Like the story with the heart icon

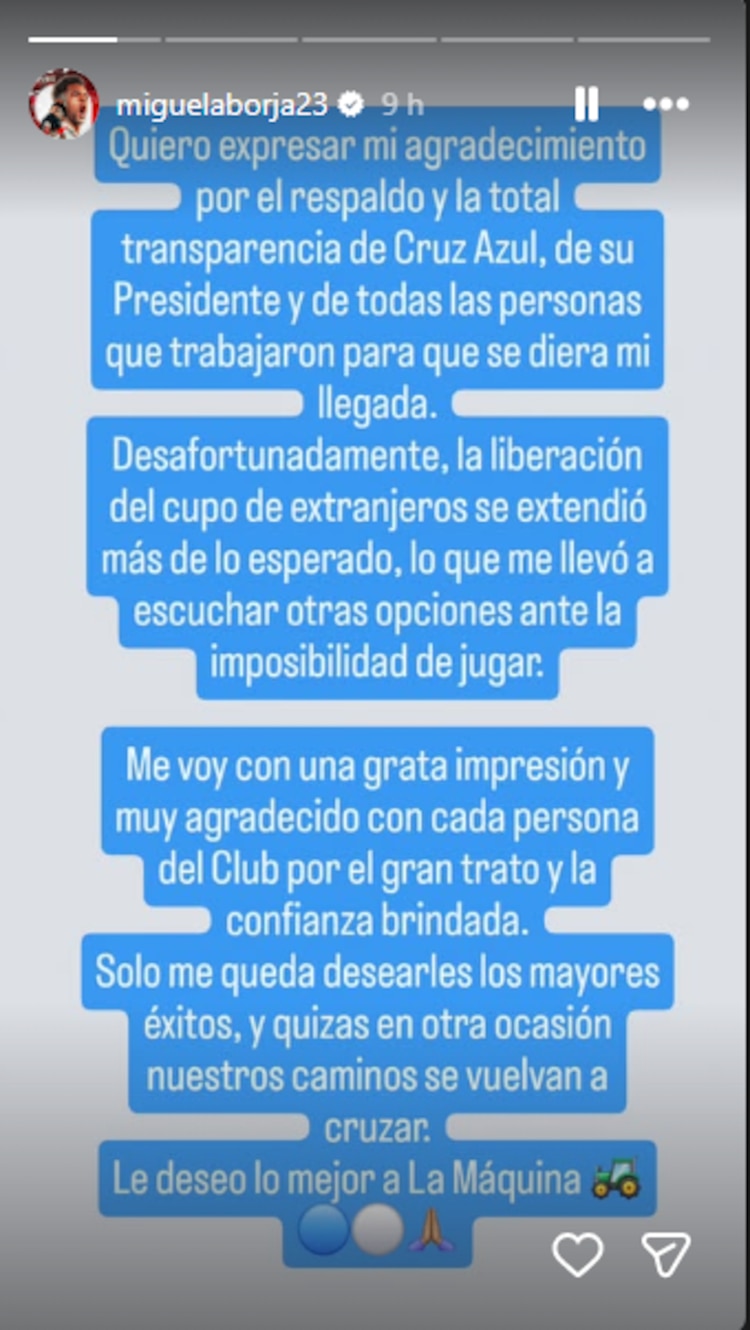click(578, 1253)
